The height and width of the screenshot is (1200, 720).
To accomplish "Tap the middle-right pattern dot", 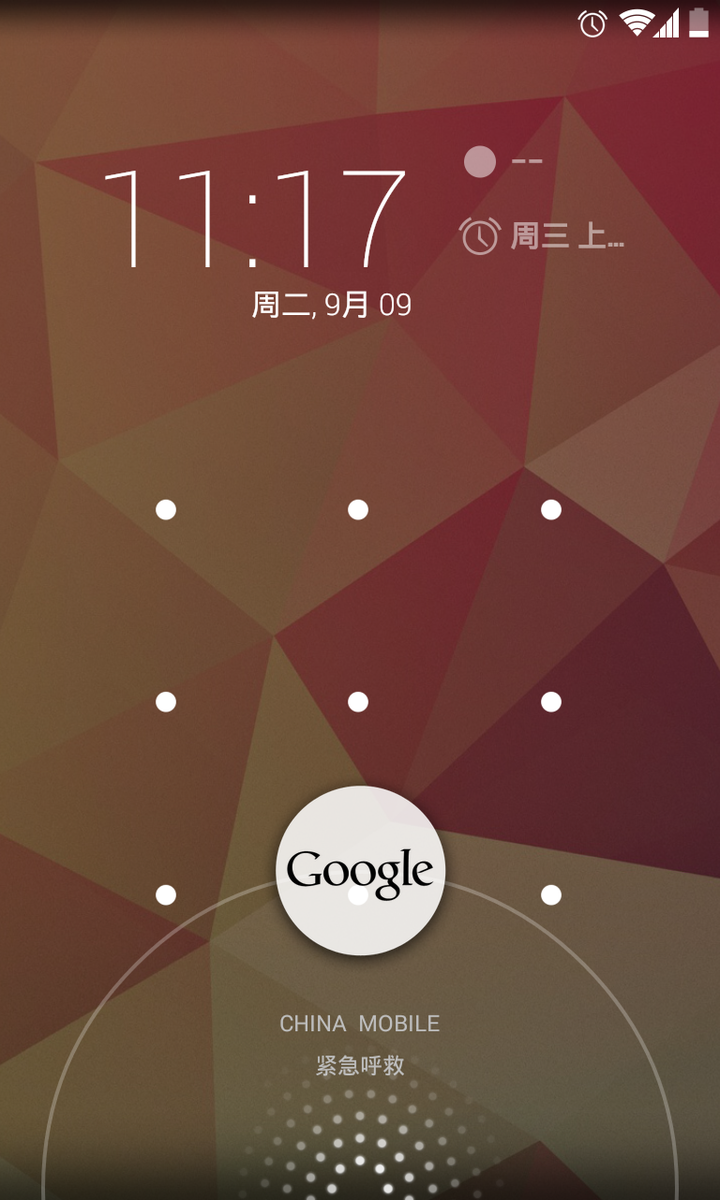I will coord(551,702).
